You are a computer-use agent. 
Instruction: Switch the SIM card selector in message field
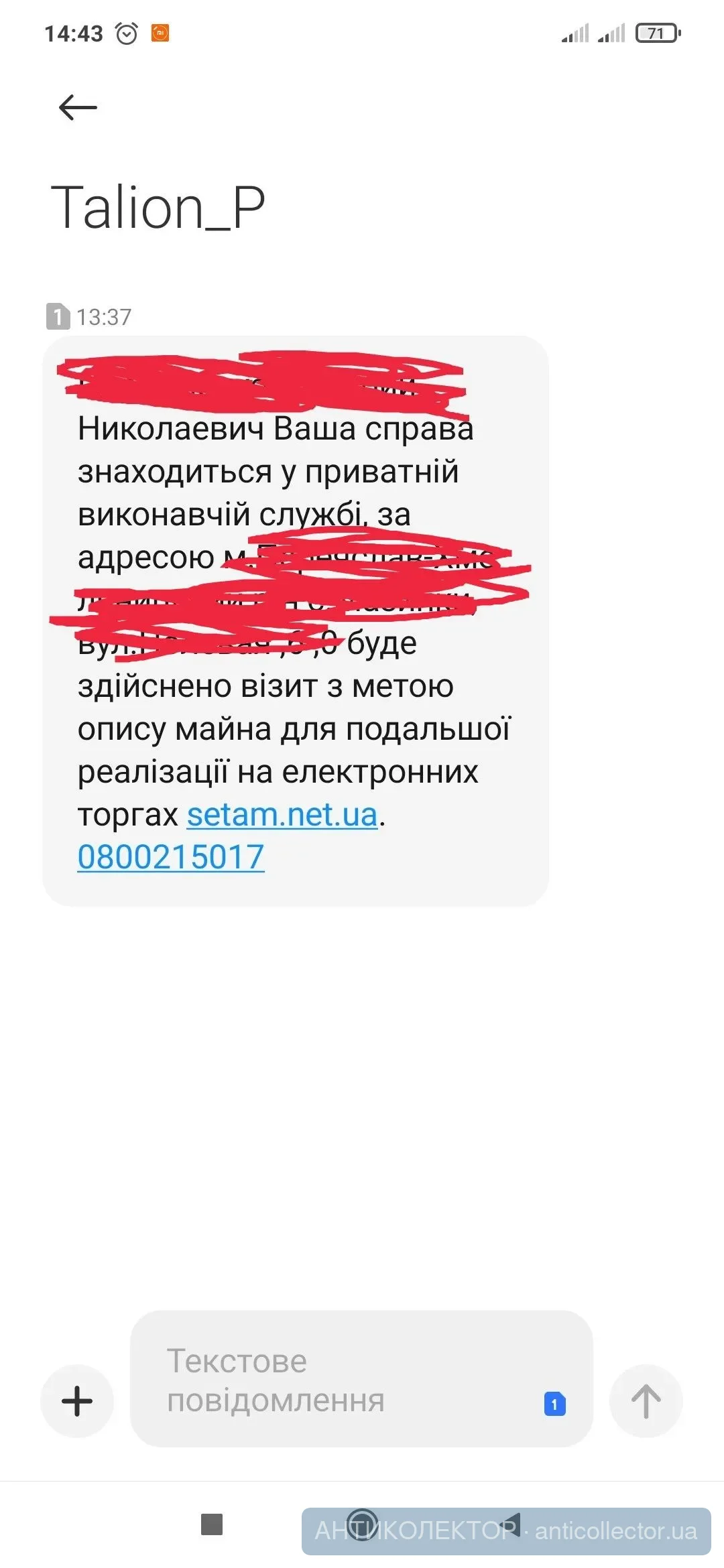tap(554, 1404)
